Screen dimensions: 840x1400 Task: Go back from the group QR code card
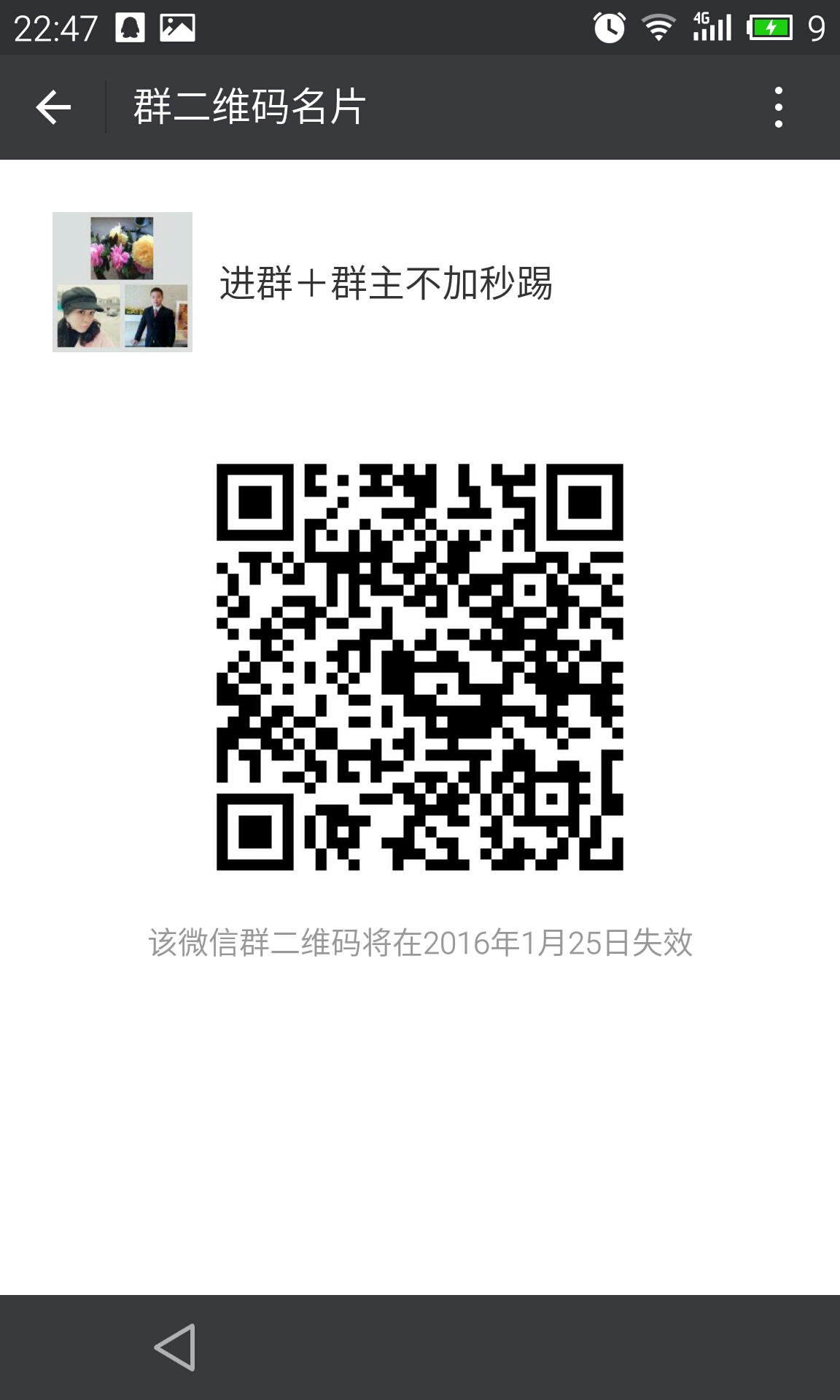[53, 107]
